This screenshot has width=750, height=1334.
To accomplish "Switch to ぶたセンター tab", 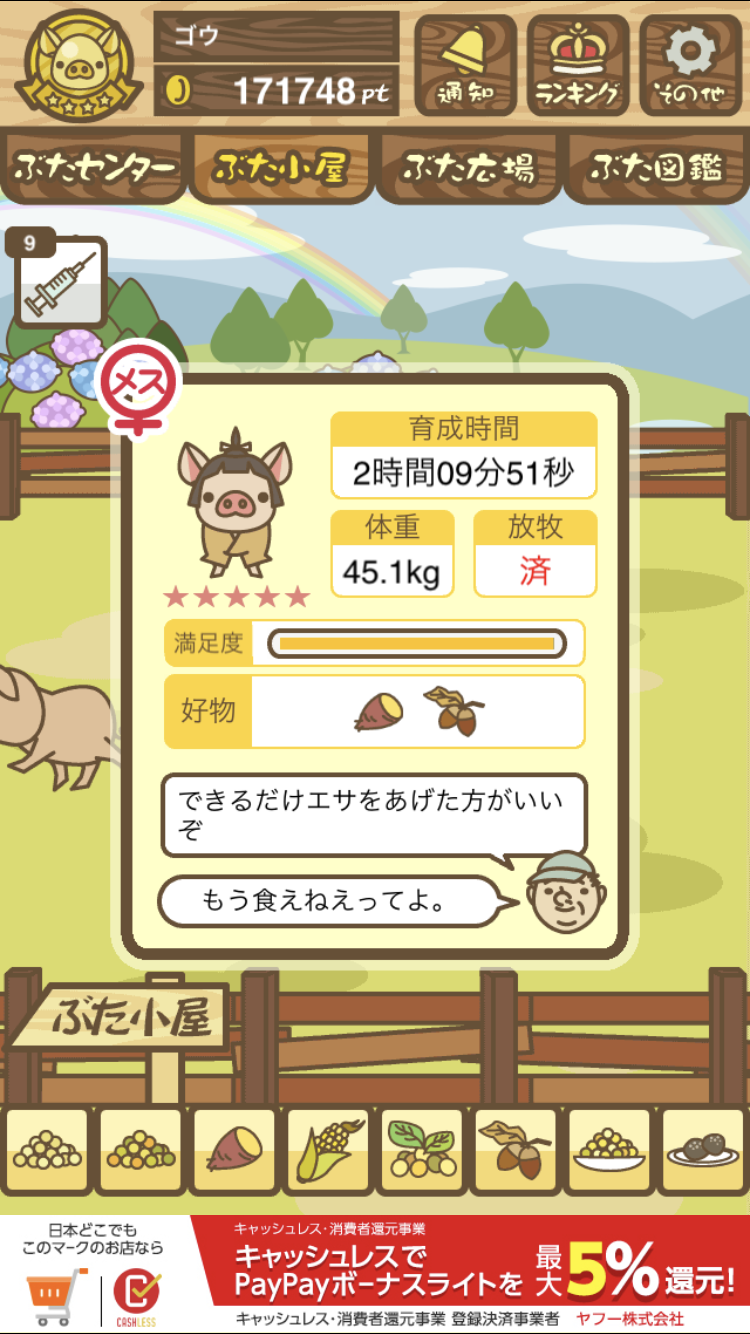I will [x=96, y=168].
